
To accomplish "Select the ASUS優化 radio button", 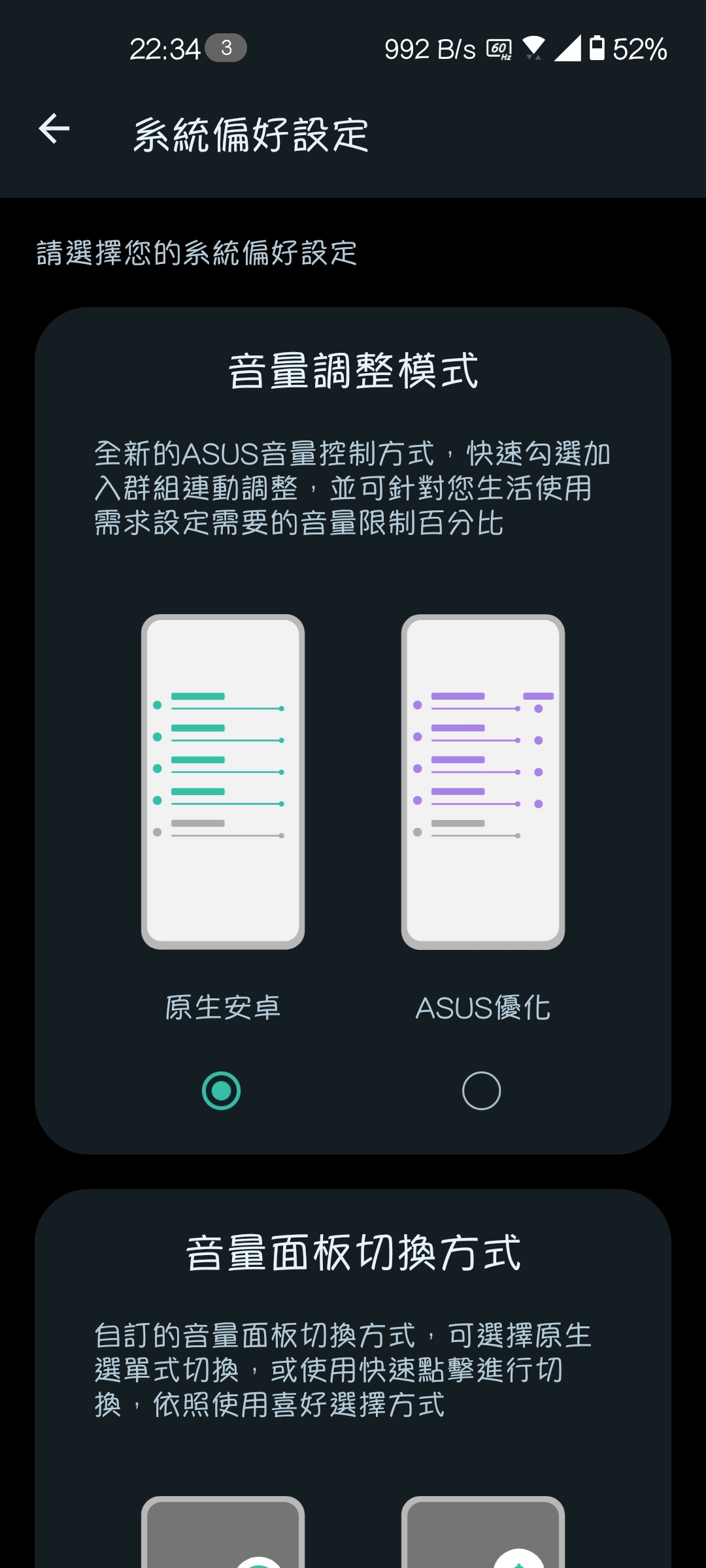I will (x=482, y=1090).
